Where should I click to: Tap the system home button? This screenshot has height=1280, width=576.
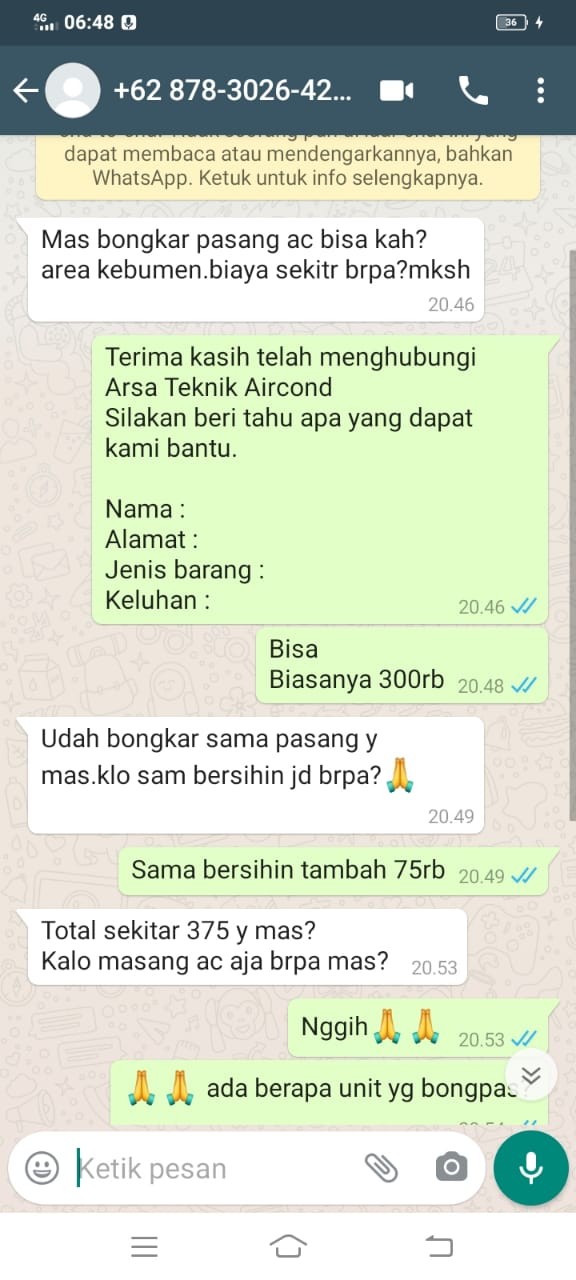pyautogui.click(x=288, y=1246)
